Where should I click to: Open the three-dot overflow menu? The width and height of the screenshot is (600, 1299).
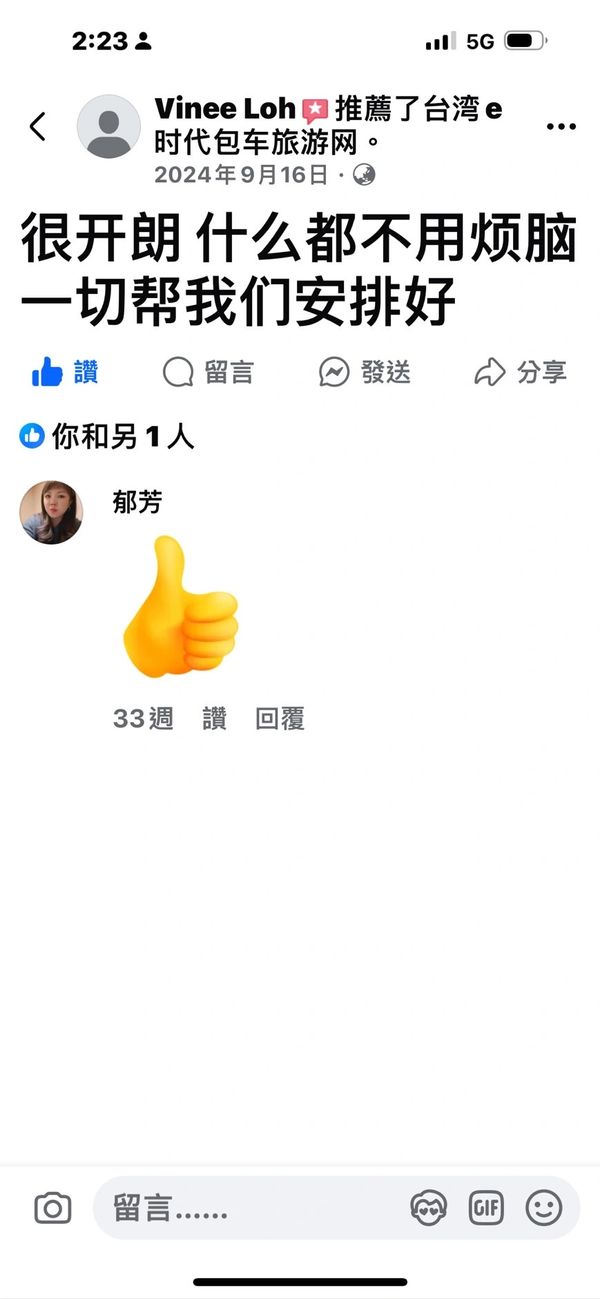[x=561, y=127]
